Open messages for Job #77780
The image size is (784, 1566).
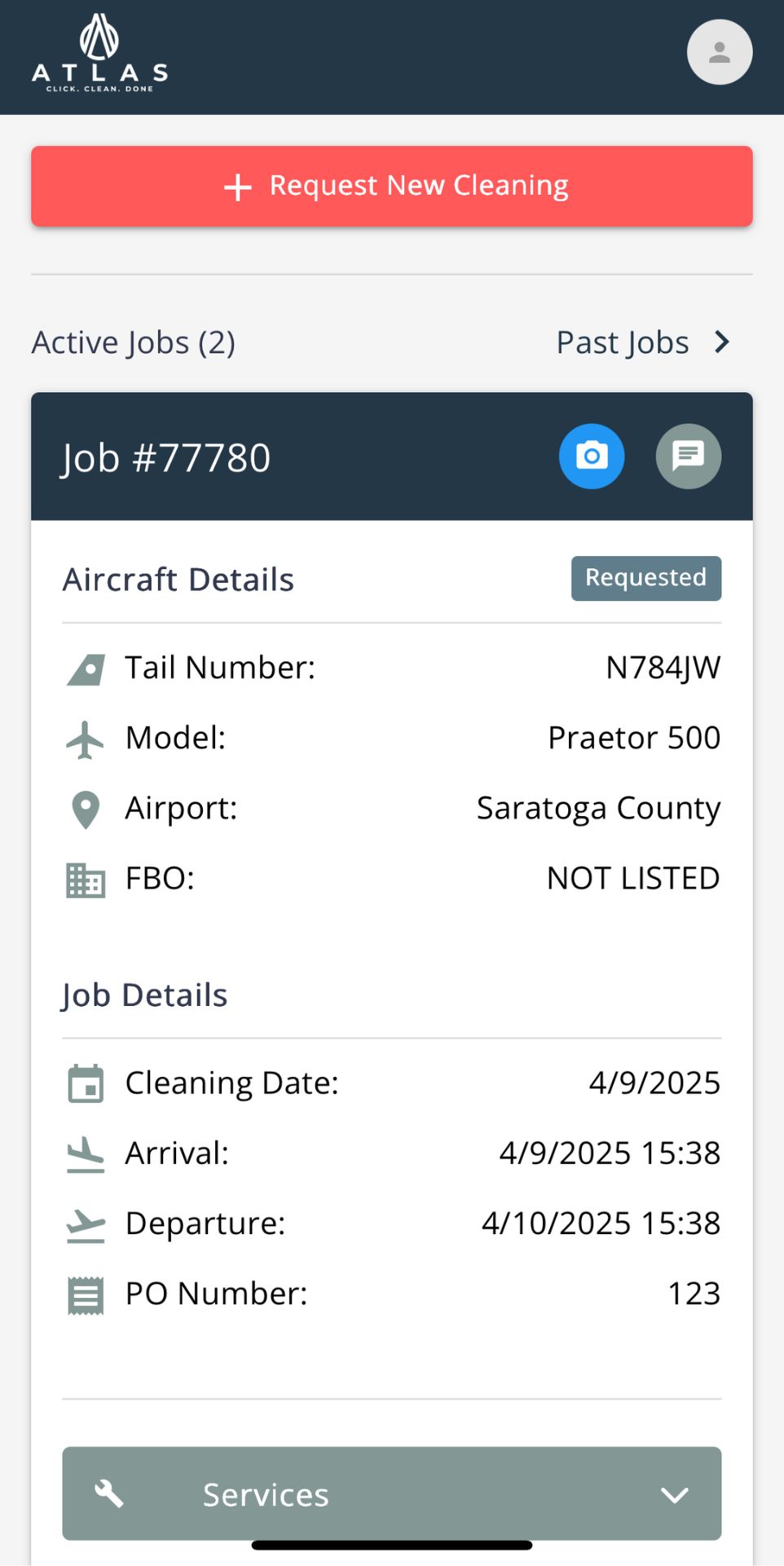point(689,457)
